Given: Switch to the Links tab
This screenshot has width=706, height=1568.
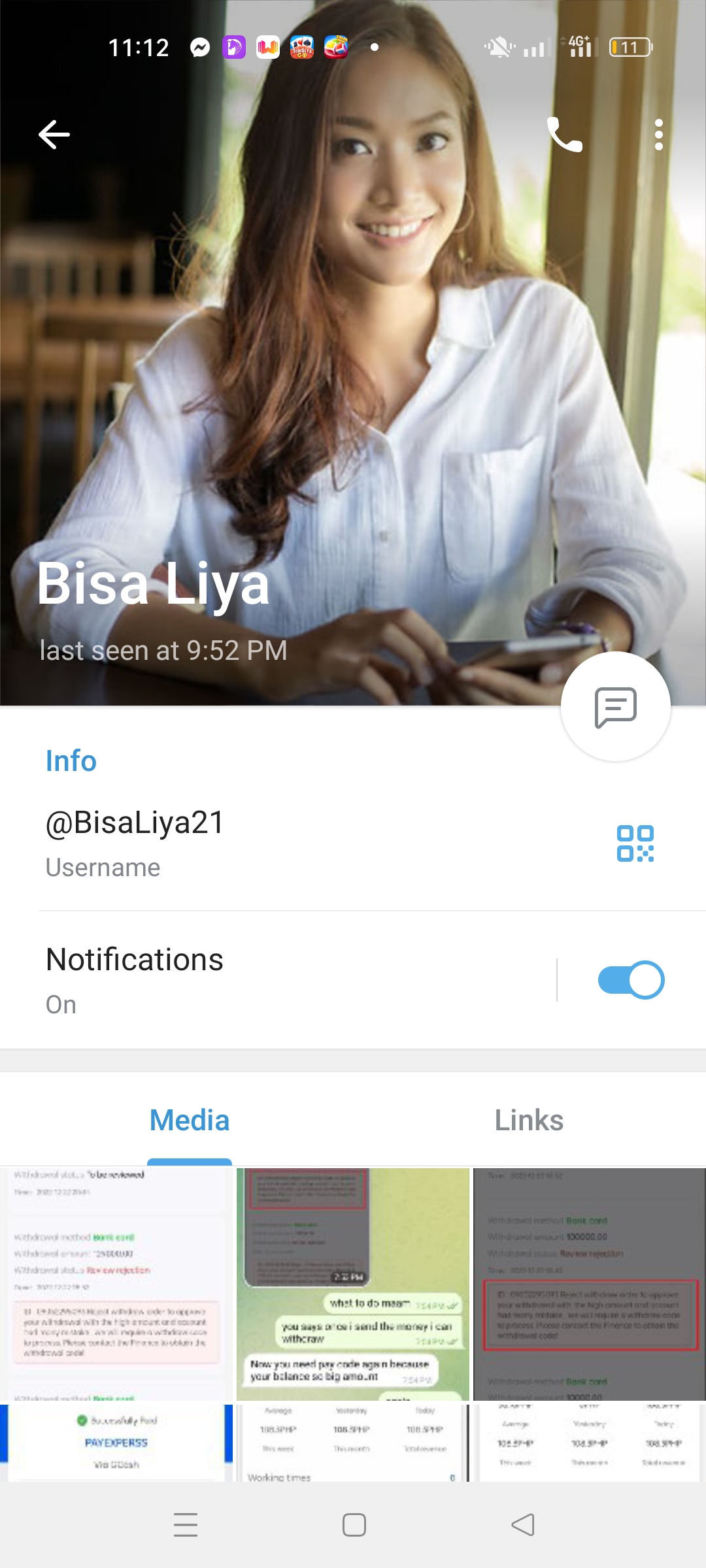Looking at the screenshot, I should point(529,1120).
